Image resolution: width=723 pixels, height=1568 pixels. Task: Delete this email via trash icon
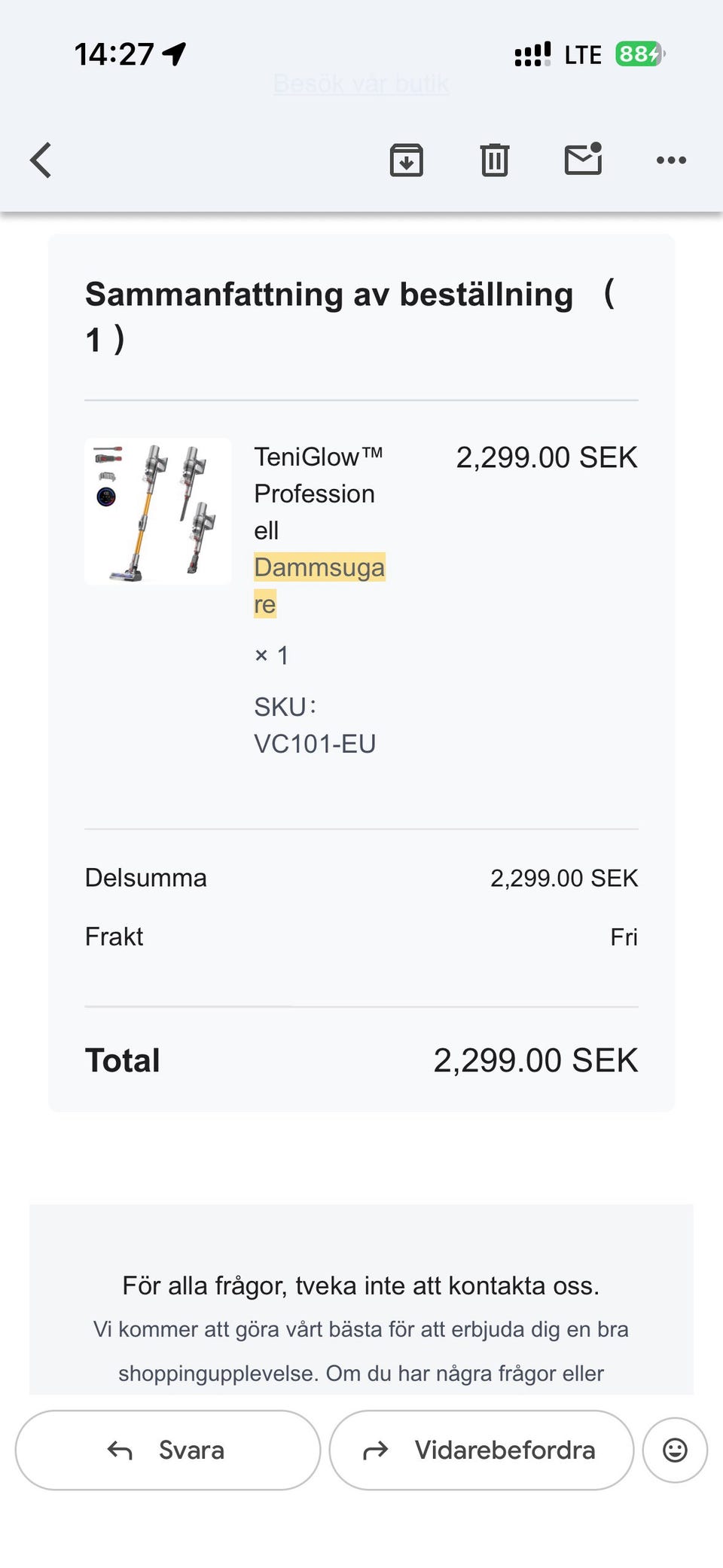[494, 160]
